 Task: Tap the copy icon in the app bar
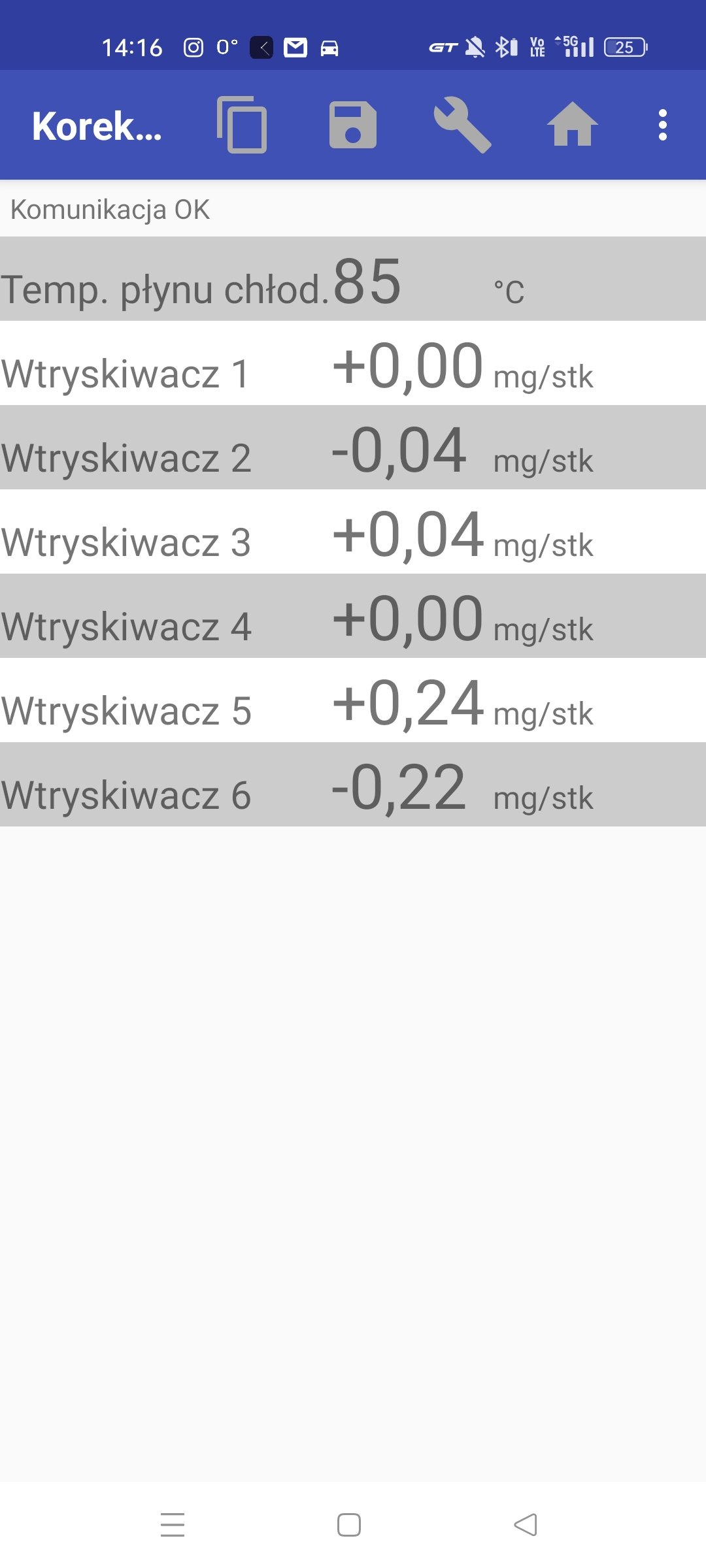242,125
